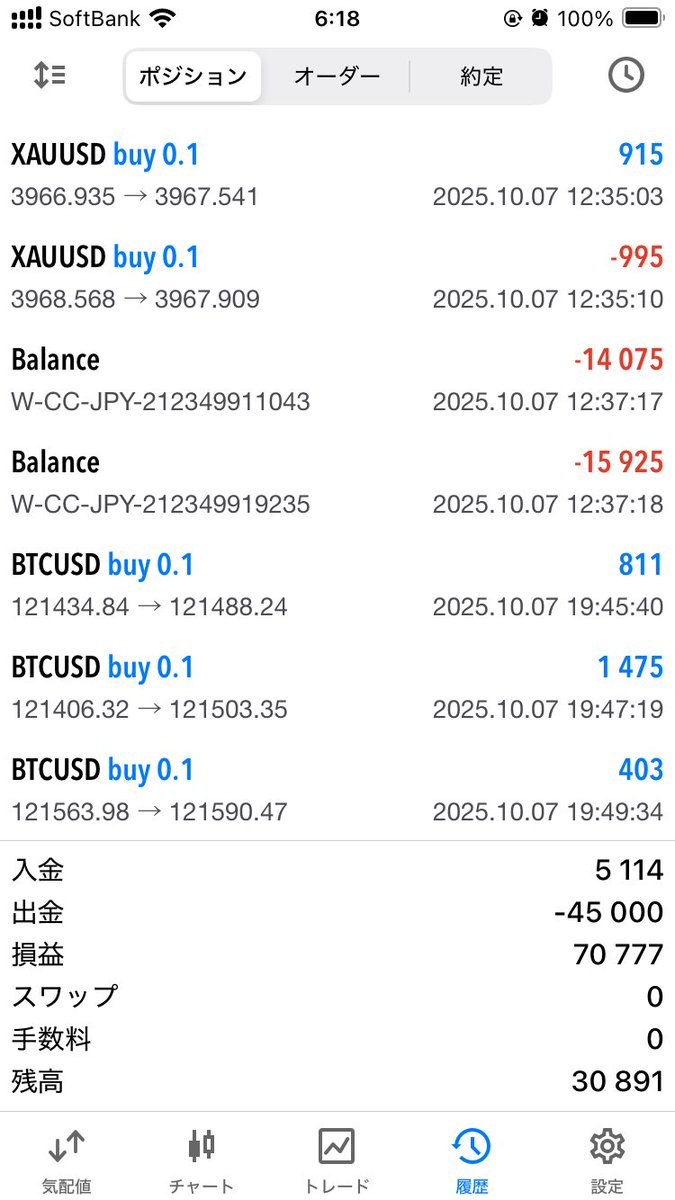The image size is (675, 1200).
Task: Open the sort options icon
Action: point(49,76)
